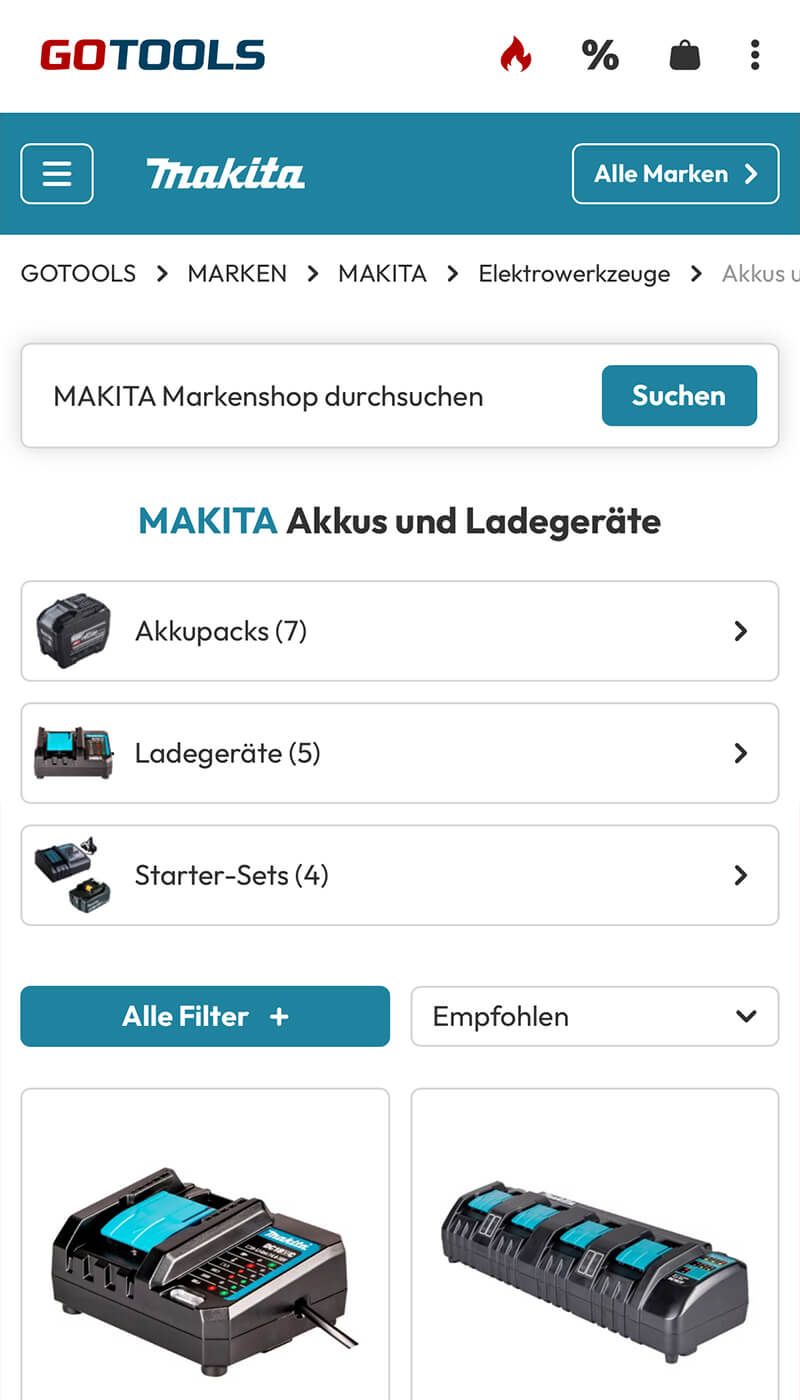The image size is (800, 1400).
Task: Tap the GOTOOLS home logo
Action: coord(152,55)
